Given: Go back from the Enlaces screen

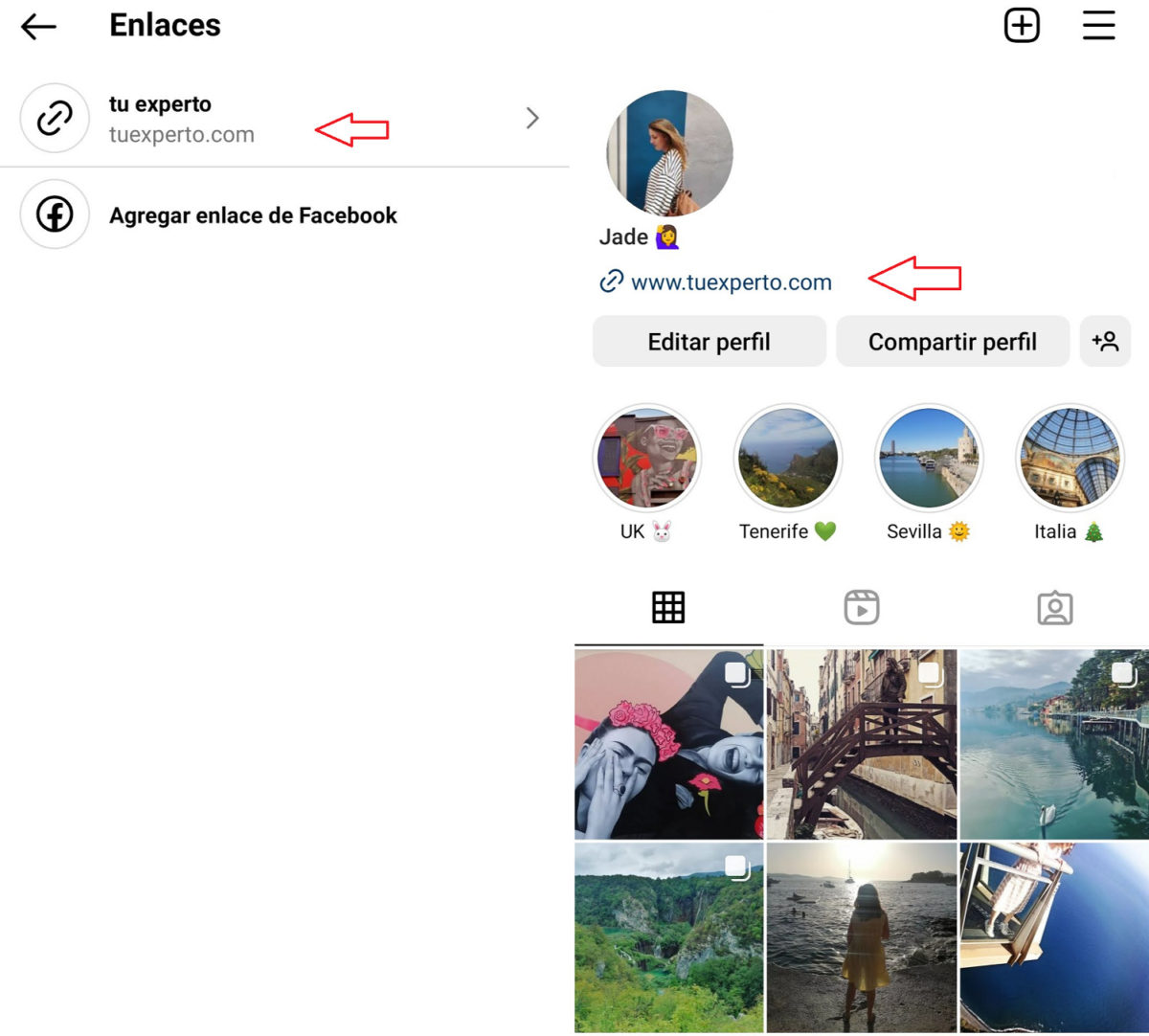Looking at the screenshot, I should (39, 27).
